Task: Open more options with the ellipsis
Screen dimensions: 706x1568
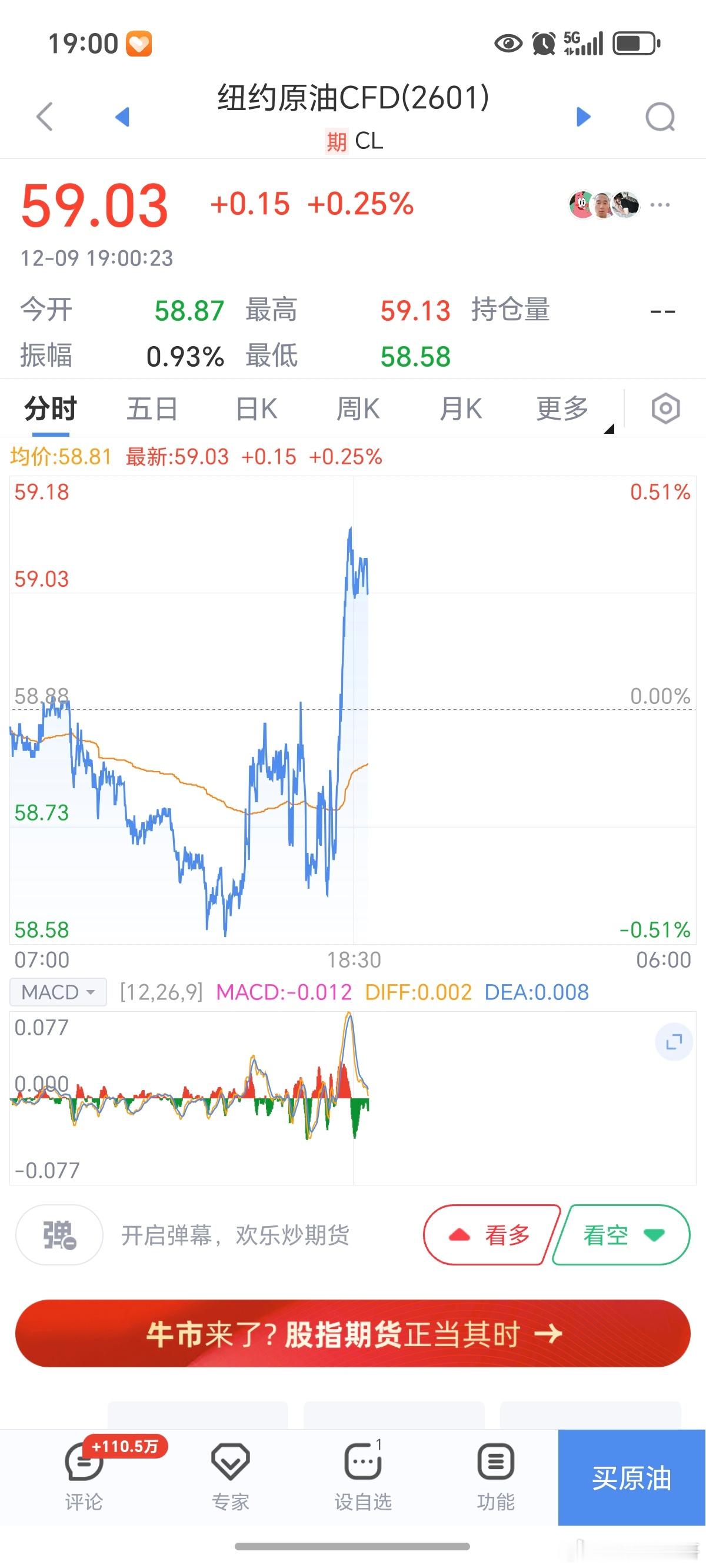Action: (x=659, y=205)
